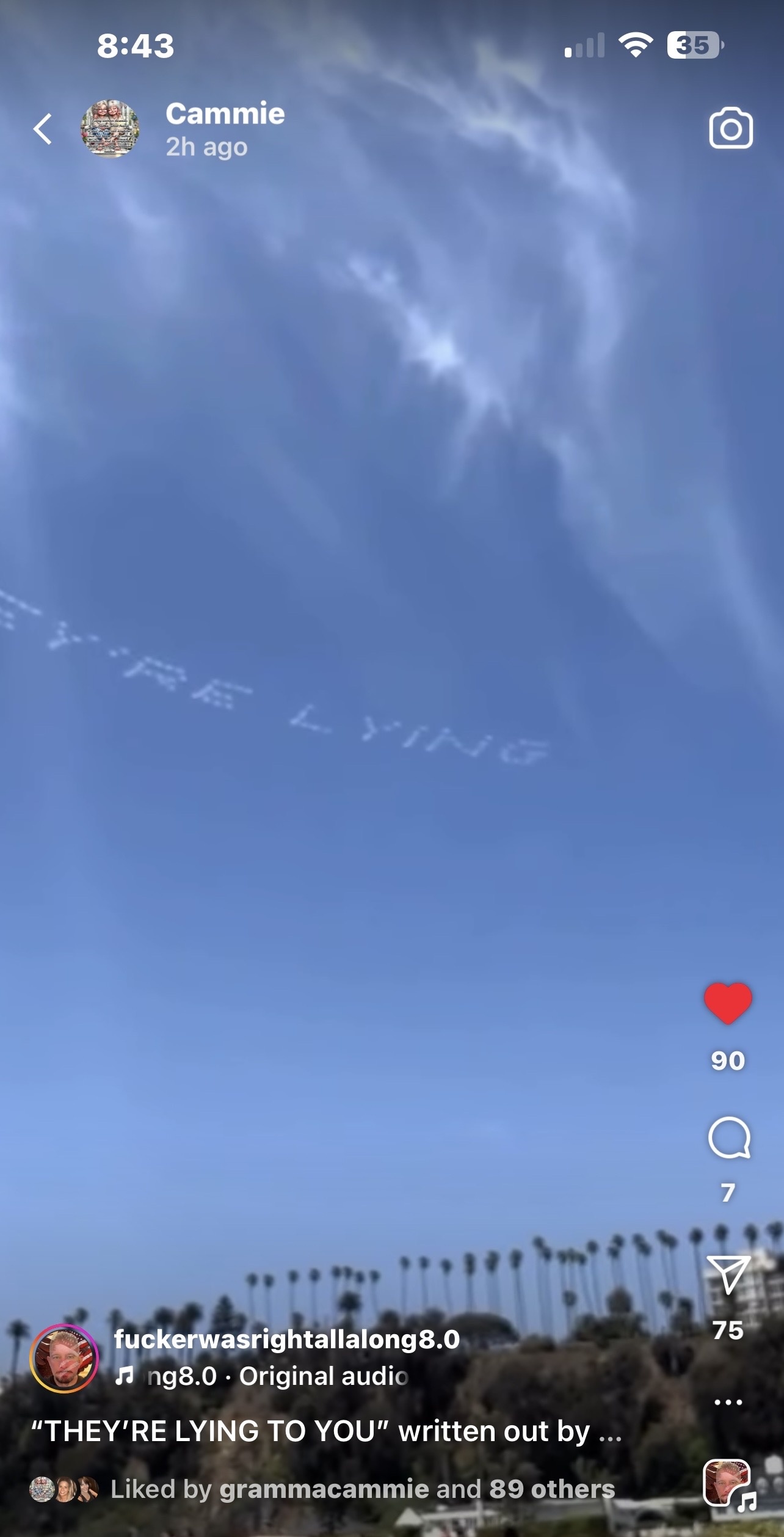Open Cammie's profile picture
This screenshot has height=1537, width=784.
(110, 128)
